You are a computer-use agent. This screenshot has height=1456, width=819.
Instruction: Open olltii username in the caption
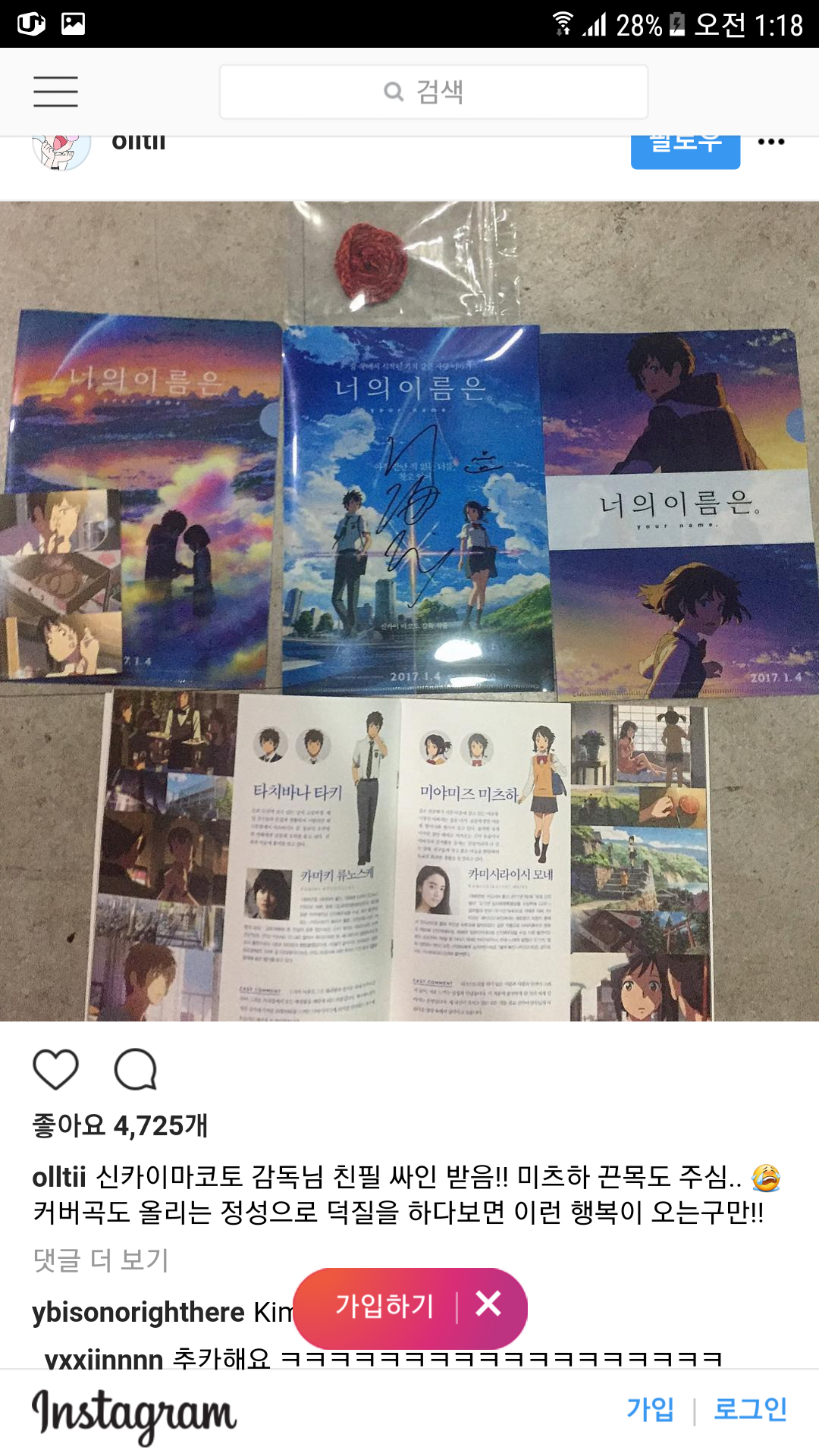(58, 1177)
